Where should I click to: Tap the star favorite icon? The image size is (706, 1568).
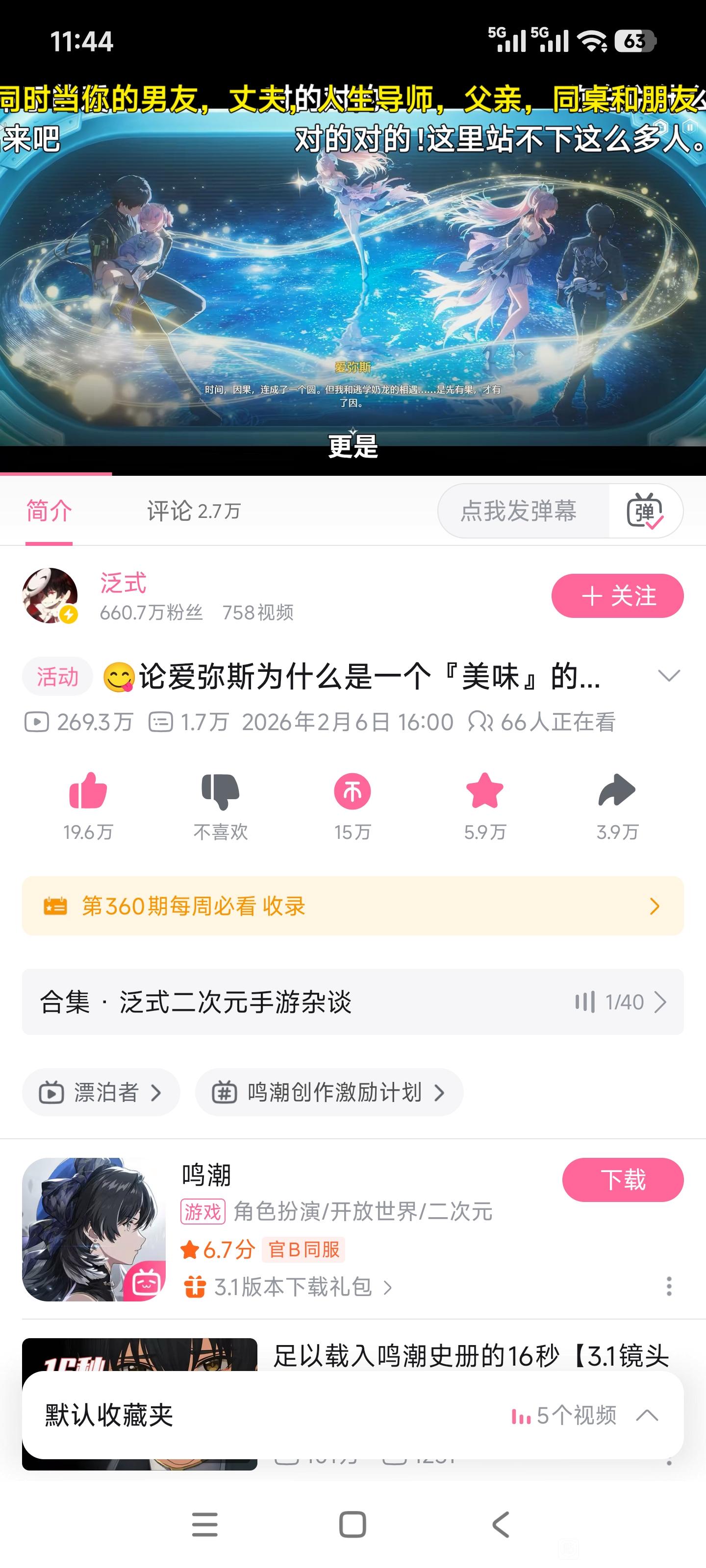tap(485, 791)
